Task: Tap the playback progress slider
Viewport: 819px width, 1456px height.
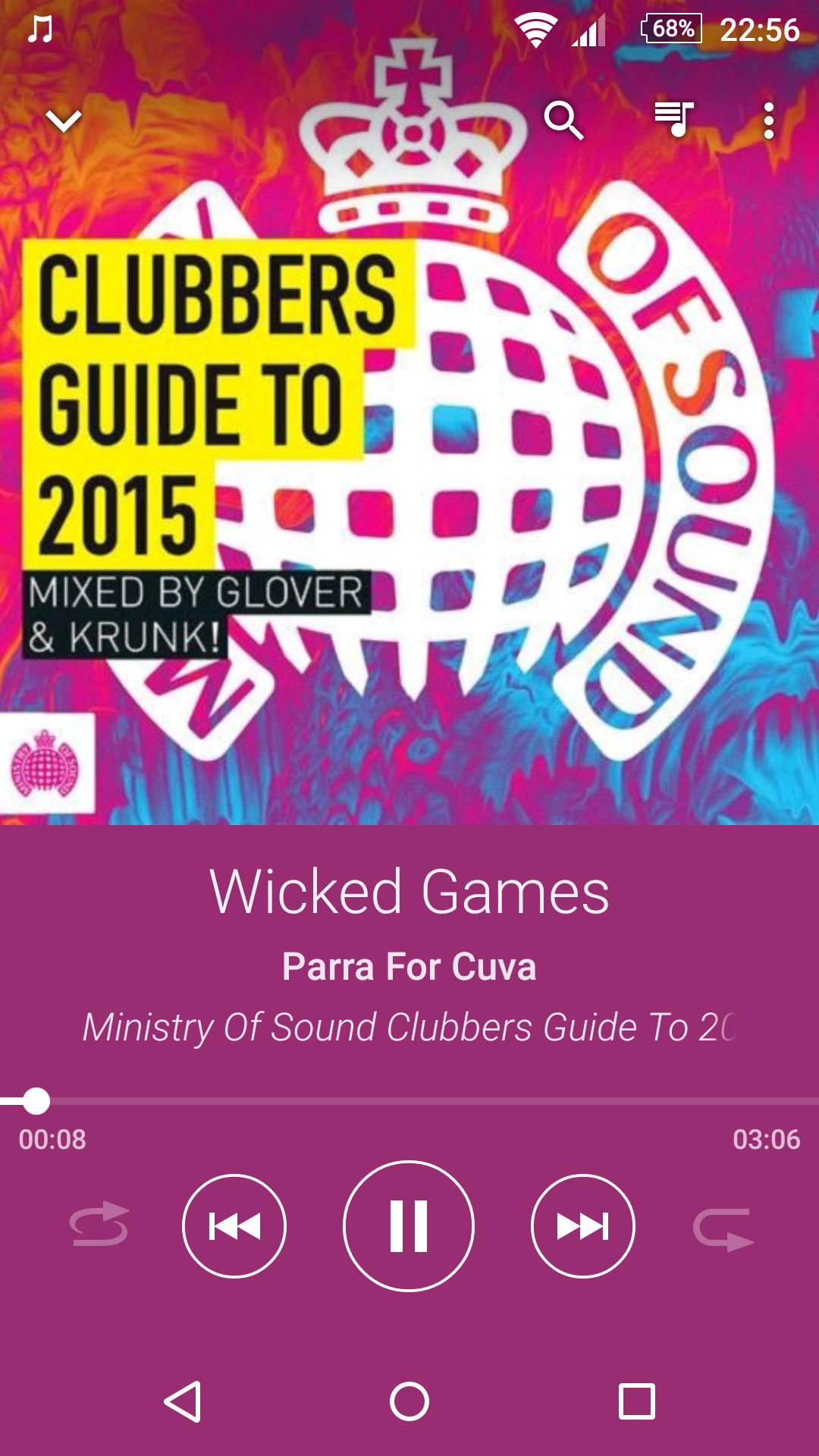Action: coord(409,1101)
